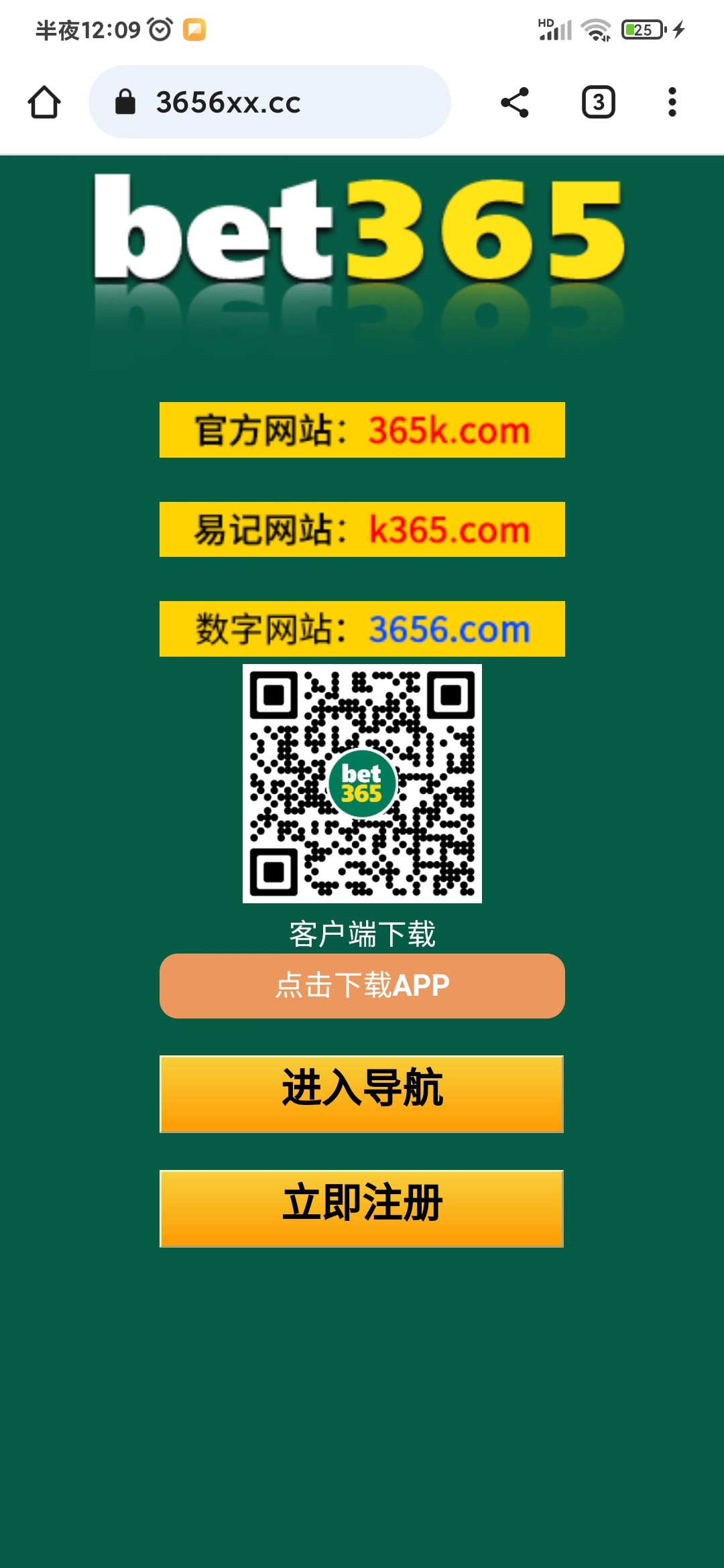Share this page
Viewport: 724px width, 1568px height.
[515, 103]
